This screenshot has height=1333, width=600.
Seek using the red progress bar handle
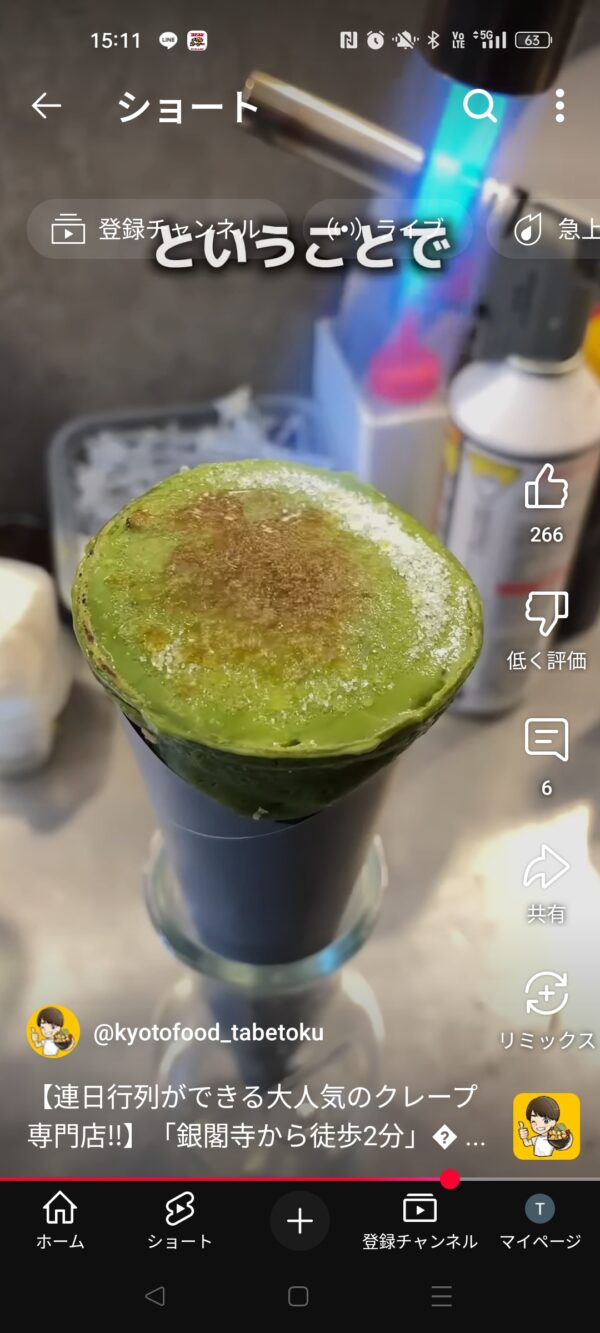tap(450, 1179)
